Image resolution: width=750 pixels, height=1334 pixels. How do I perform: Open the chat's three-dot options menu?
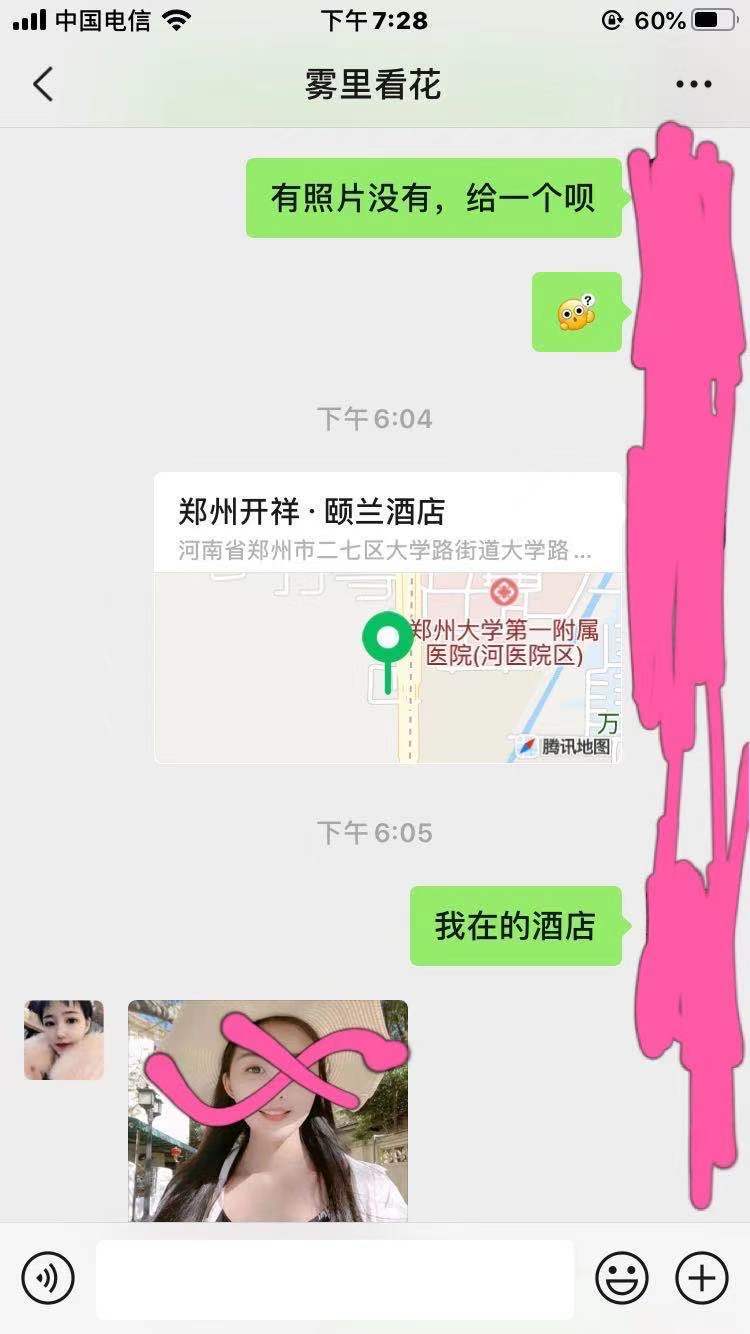tap(693, 85)
